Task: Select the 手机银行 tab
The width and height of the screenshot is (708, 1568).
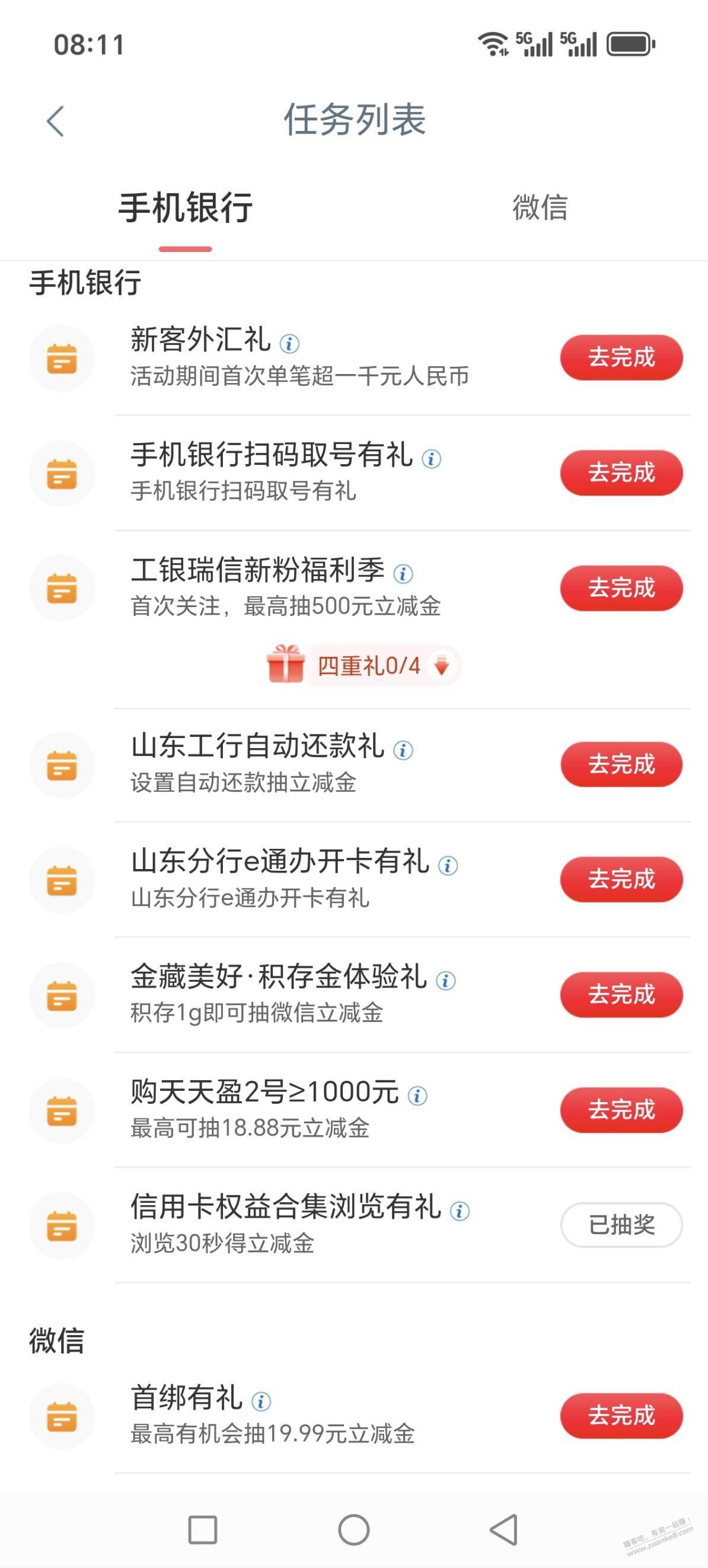Action: click(185, 208)
